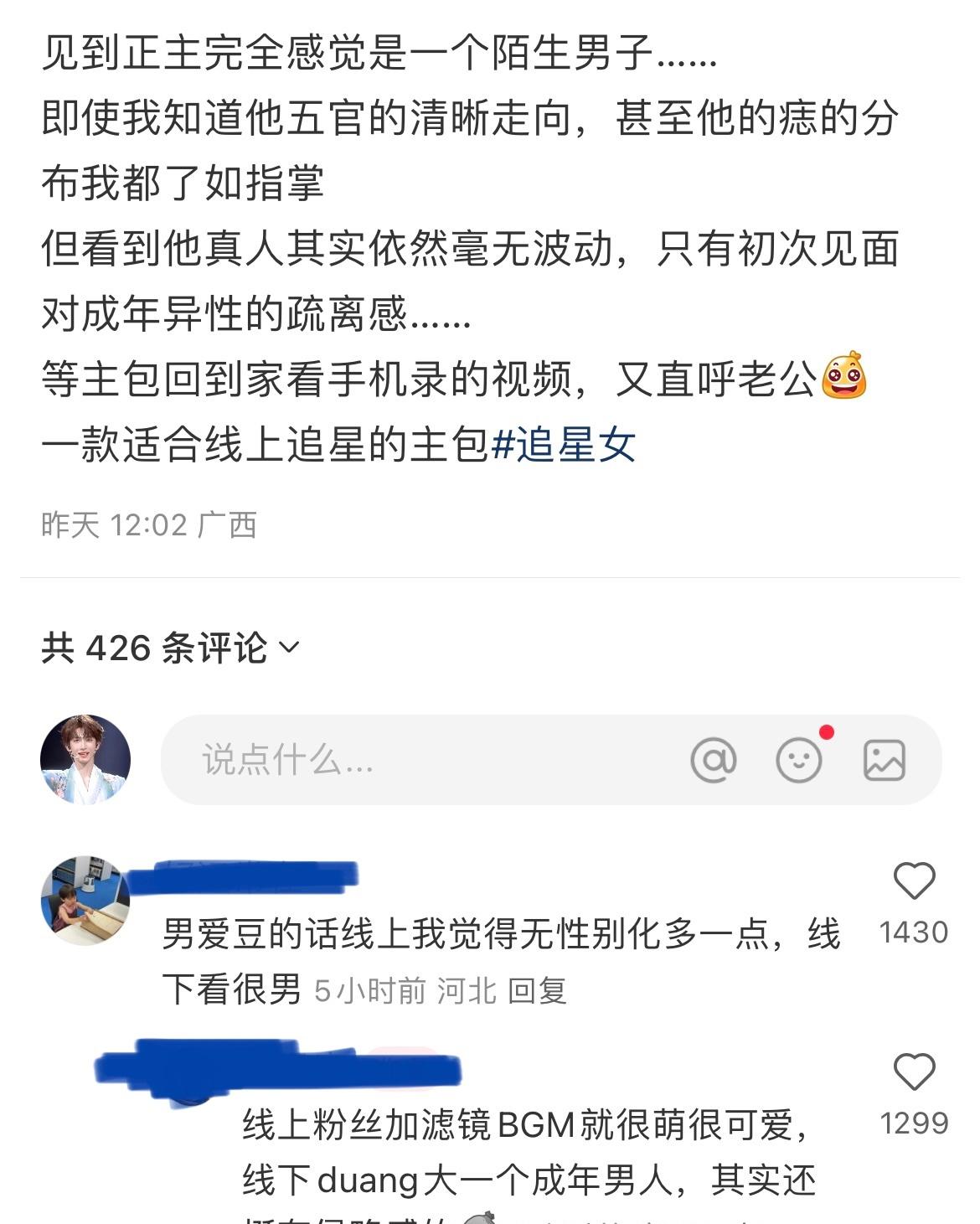
Task: Attach an image to the comment
Action: (x=884, y=761)
